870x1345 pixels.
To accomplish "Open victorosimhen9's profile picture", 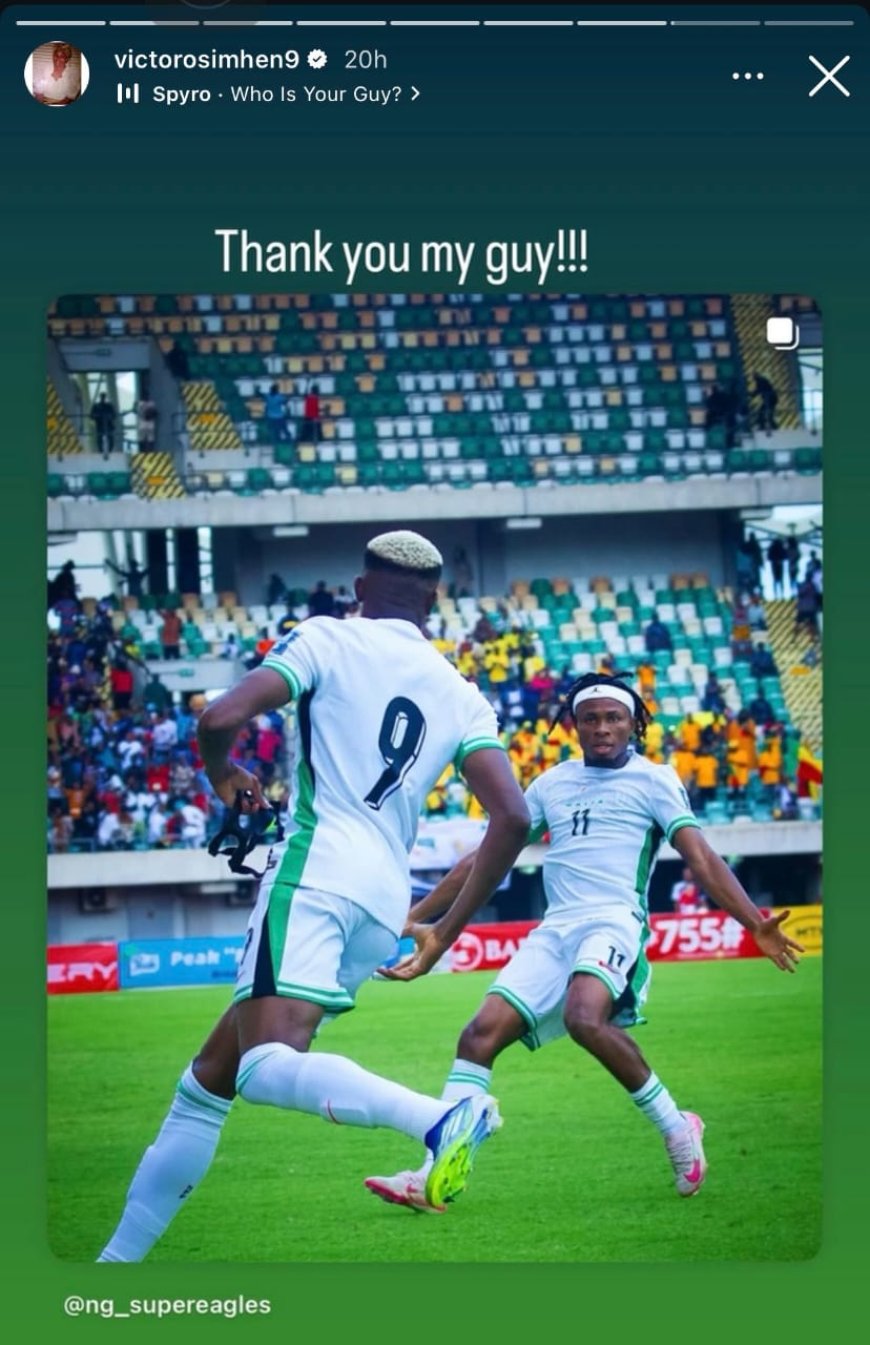I will [x=57, y=74].
